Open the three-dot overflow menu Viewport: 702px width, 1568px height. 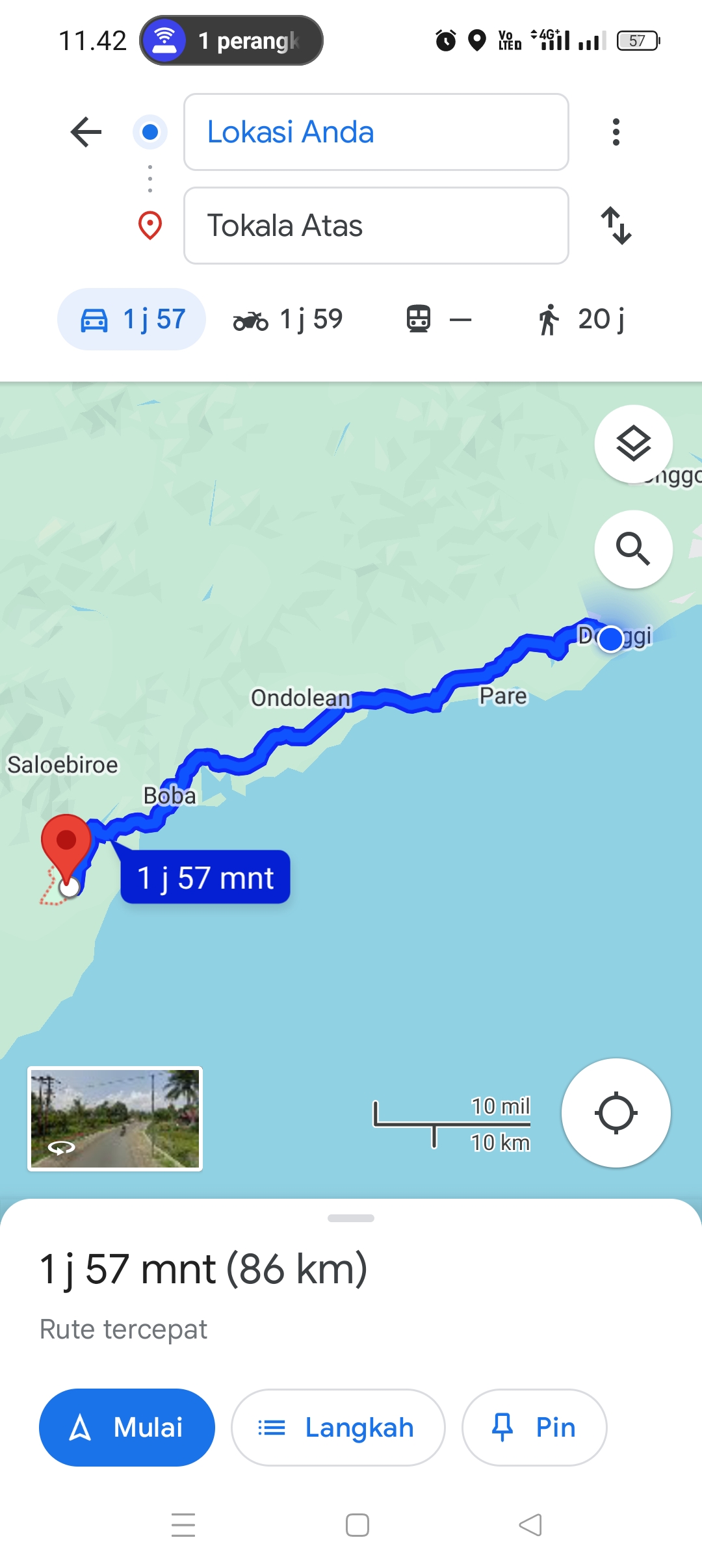(x=616, y=132)
